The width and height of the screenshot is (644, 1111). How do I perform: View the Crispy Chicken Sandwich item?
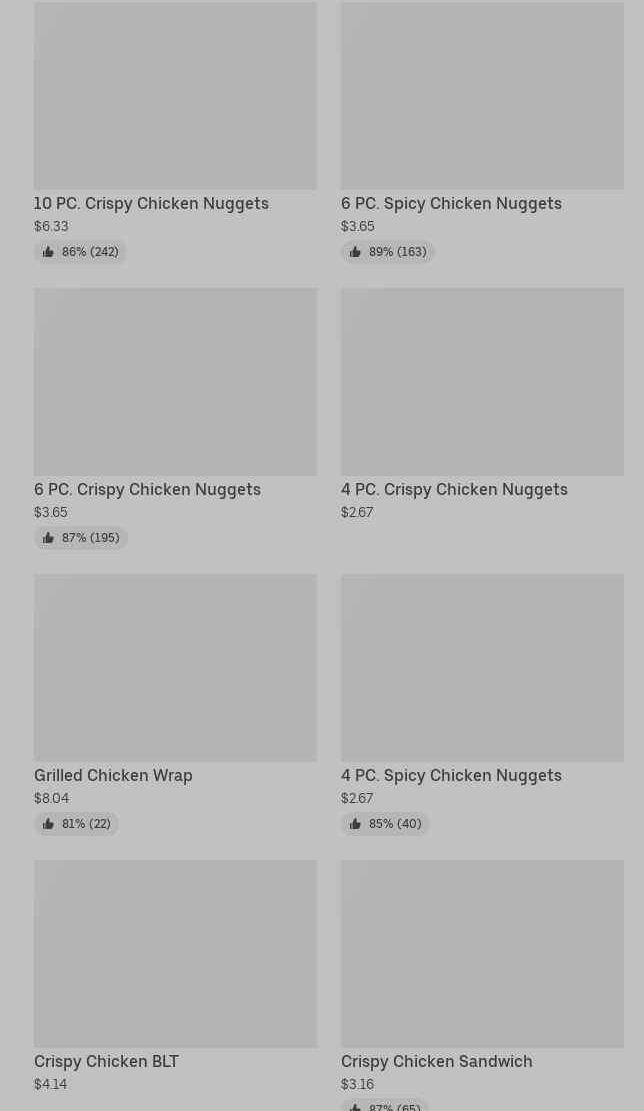click(482, 985)
